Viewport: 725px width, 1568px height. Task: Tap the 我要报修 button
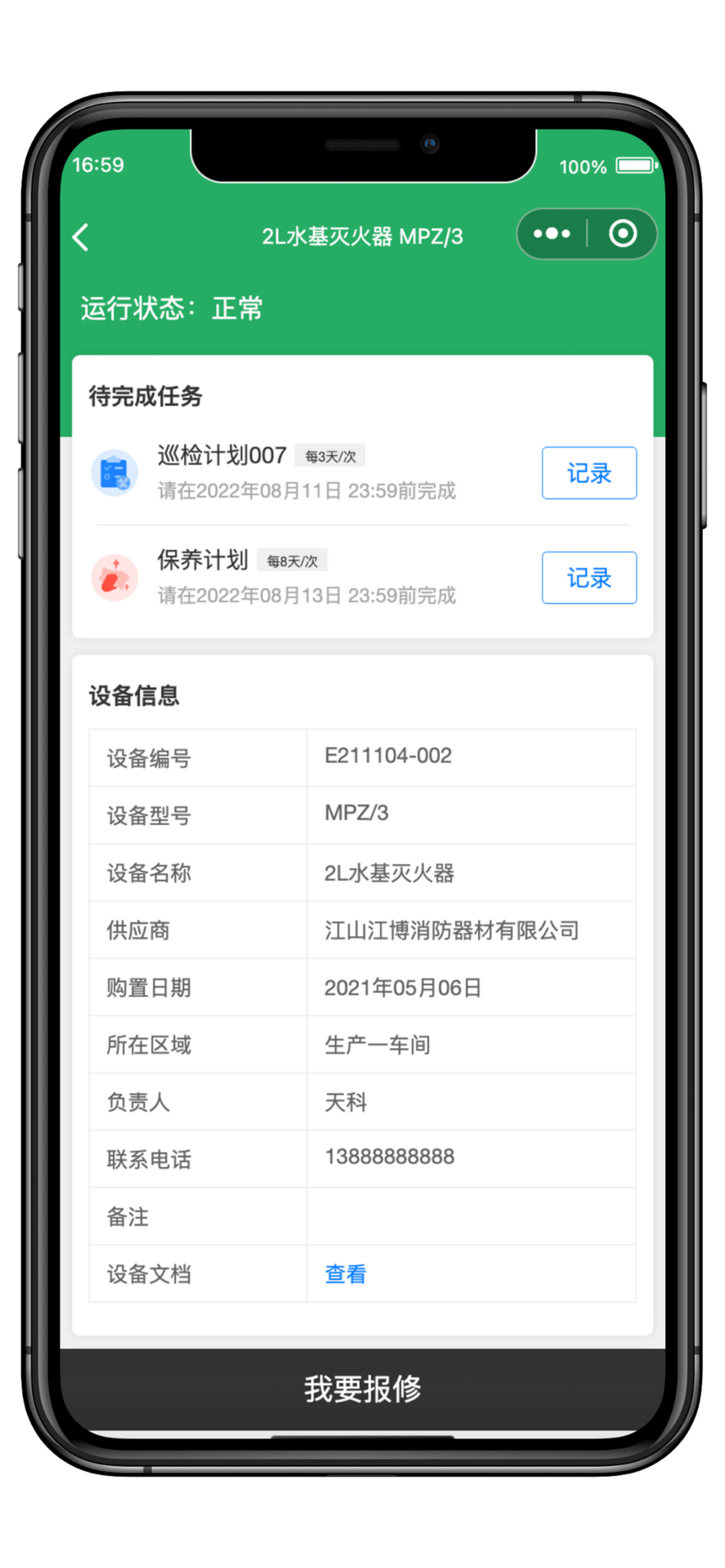pos(362,1388)
